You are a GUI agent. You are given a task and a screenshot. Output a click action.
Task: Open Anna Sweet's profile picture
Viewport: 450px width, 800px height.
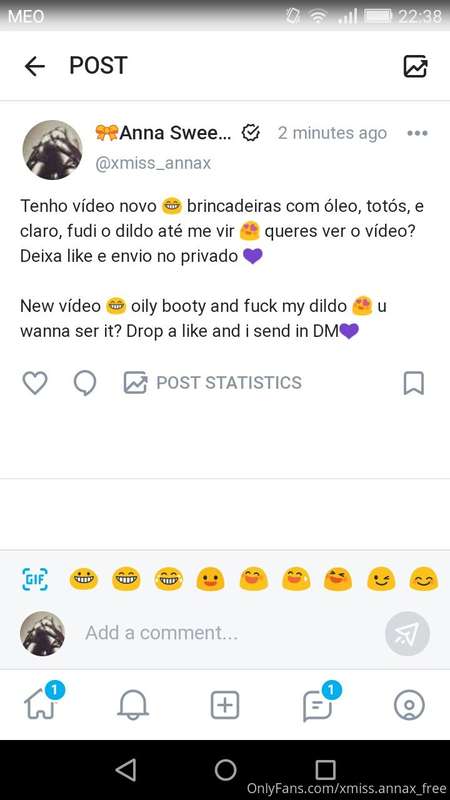53,150
